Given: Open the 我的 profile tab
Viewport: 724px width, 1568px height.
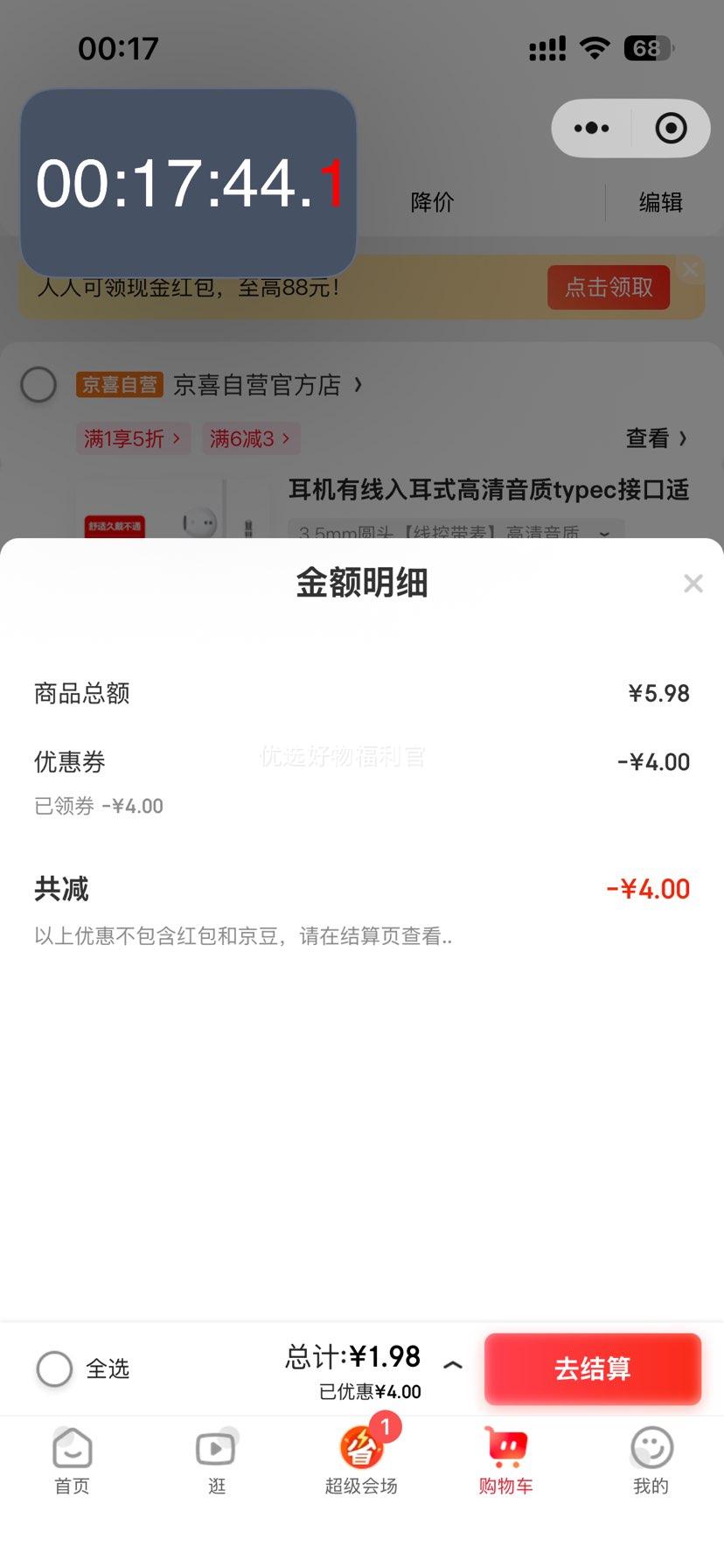Looking at the screenshot, I should click(x=651, y=1459).
